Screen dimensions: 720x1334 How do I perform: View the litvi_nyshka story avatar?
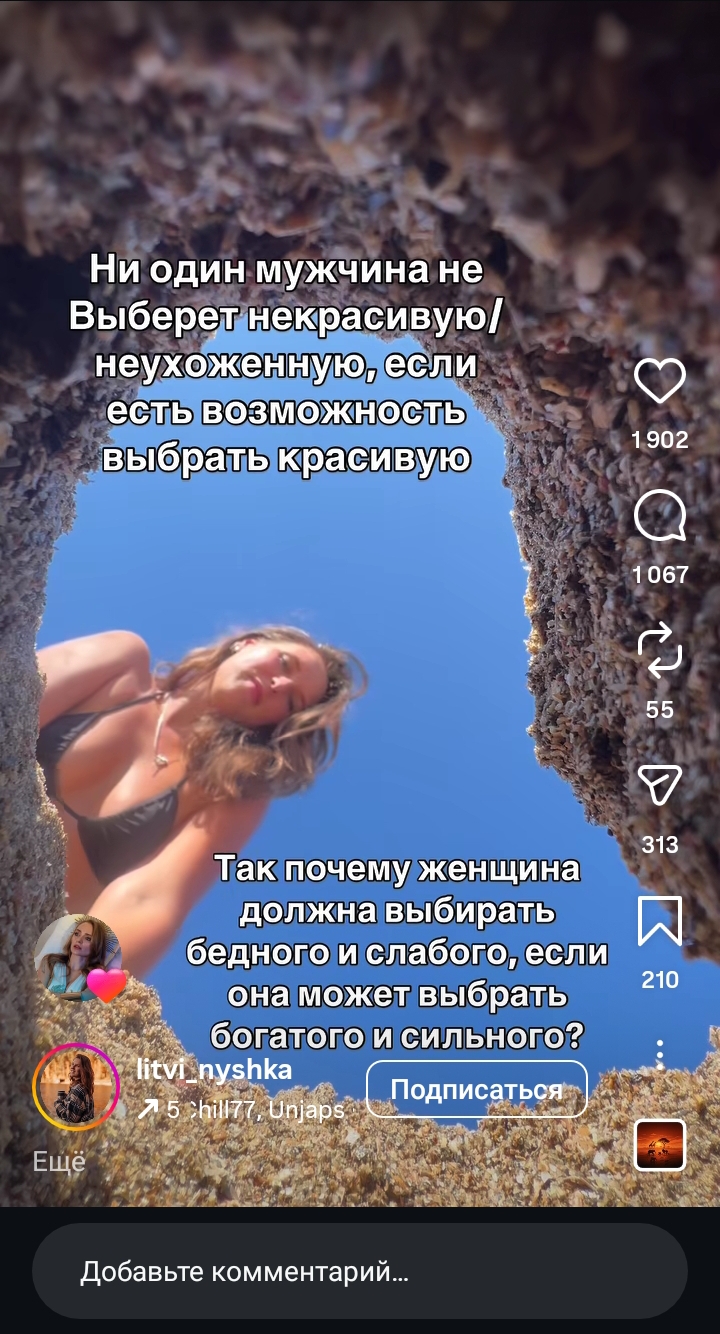click(x=76, y=1087)
